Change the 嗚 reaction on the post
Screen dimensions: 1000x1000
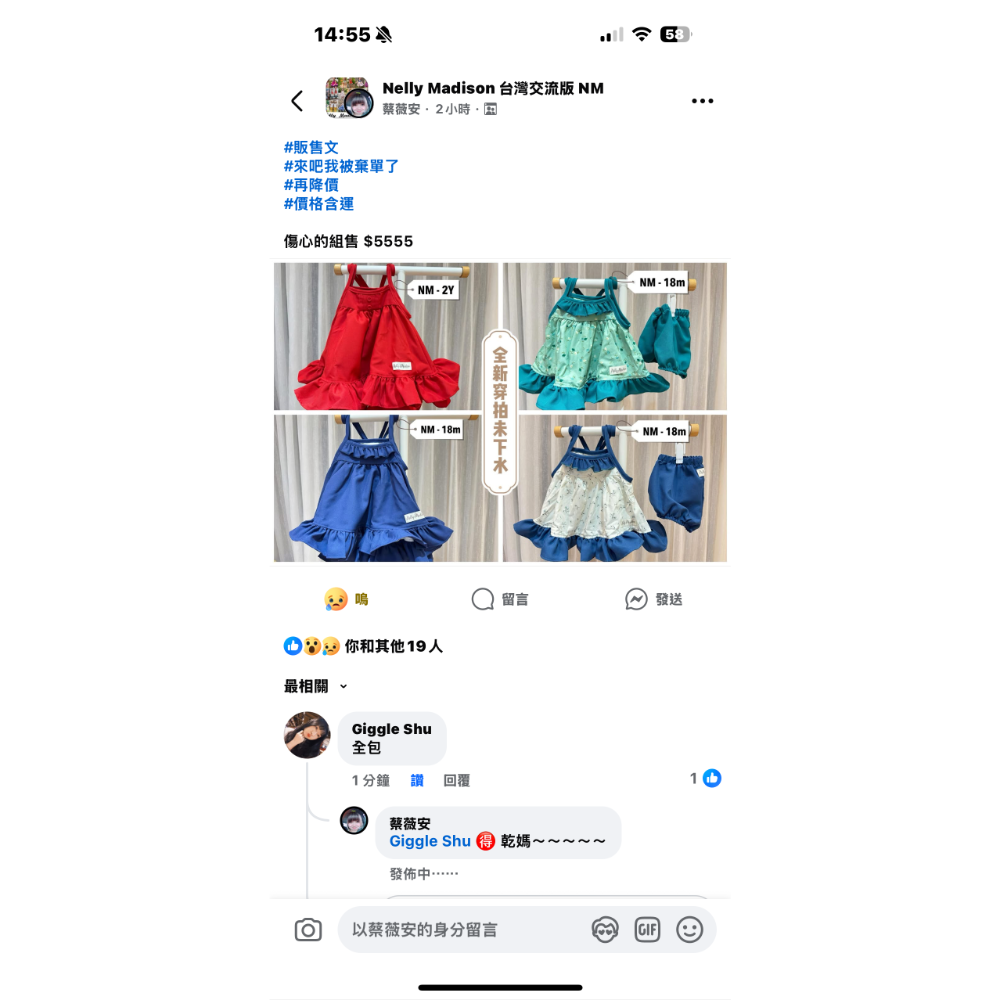coord(346,599)
